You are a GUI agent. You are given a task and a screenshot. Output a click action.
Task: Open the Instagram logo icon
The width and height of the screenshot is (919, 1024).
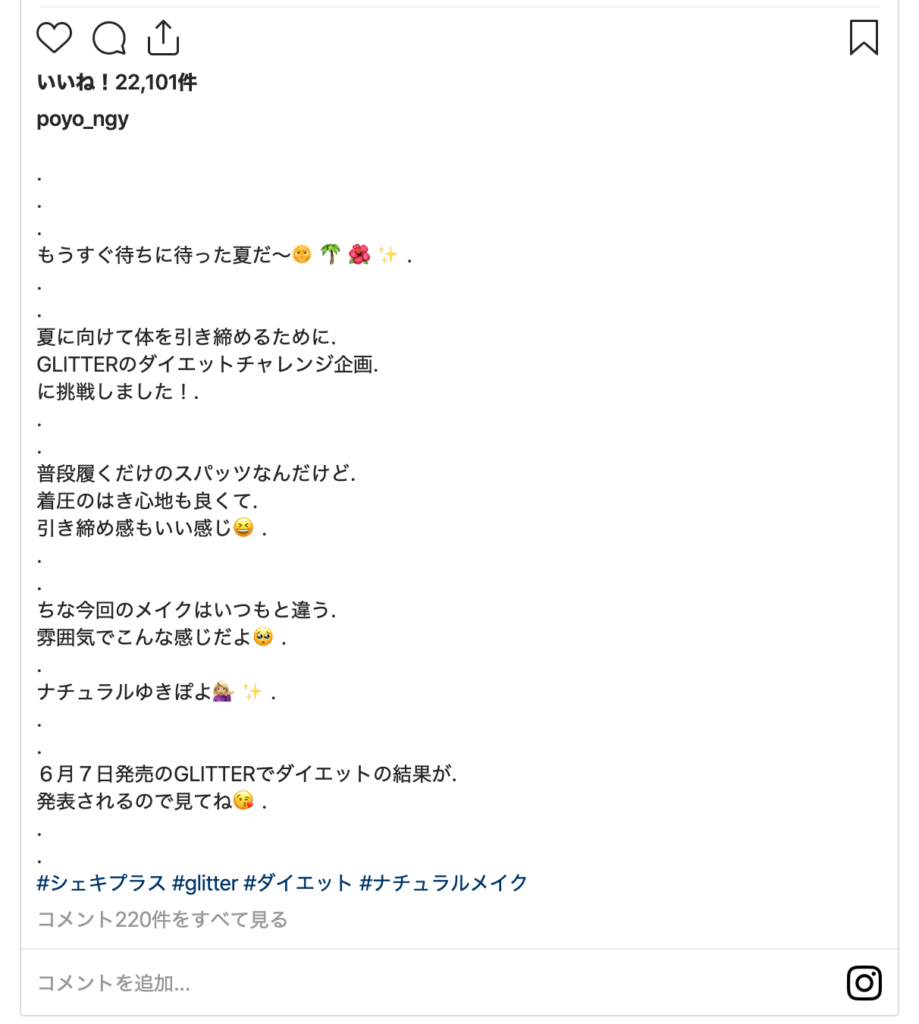coord(863,982)
